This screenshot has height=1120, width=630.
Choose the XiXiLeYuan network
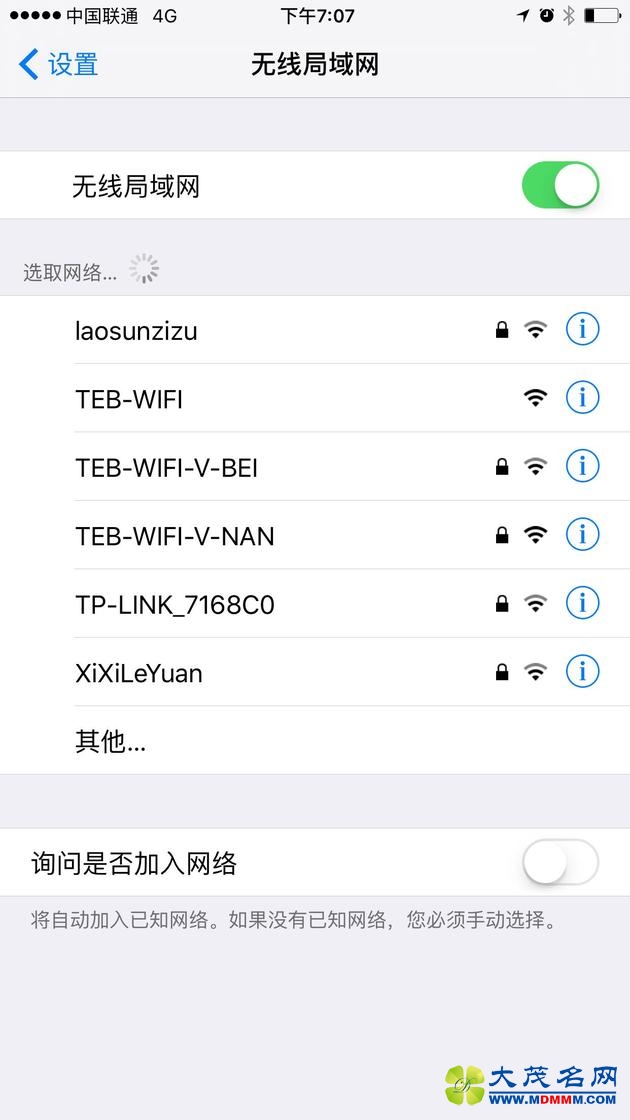pyautogui.click(x=138, y=673)
